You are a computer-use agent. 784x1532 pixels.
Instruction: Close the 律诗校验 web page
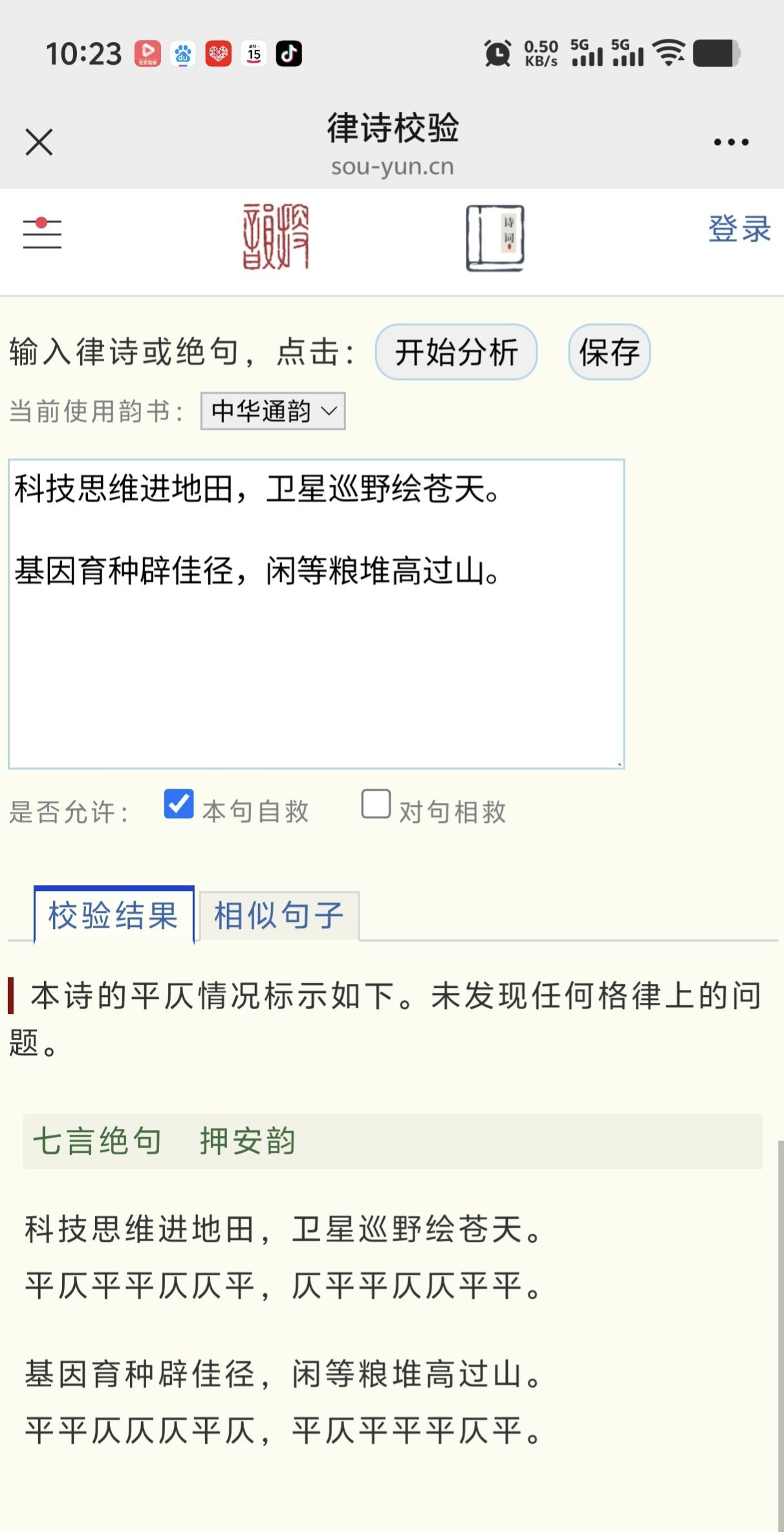point(39,142)
